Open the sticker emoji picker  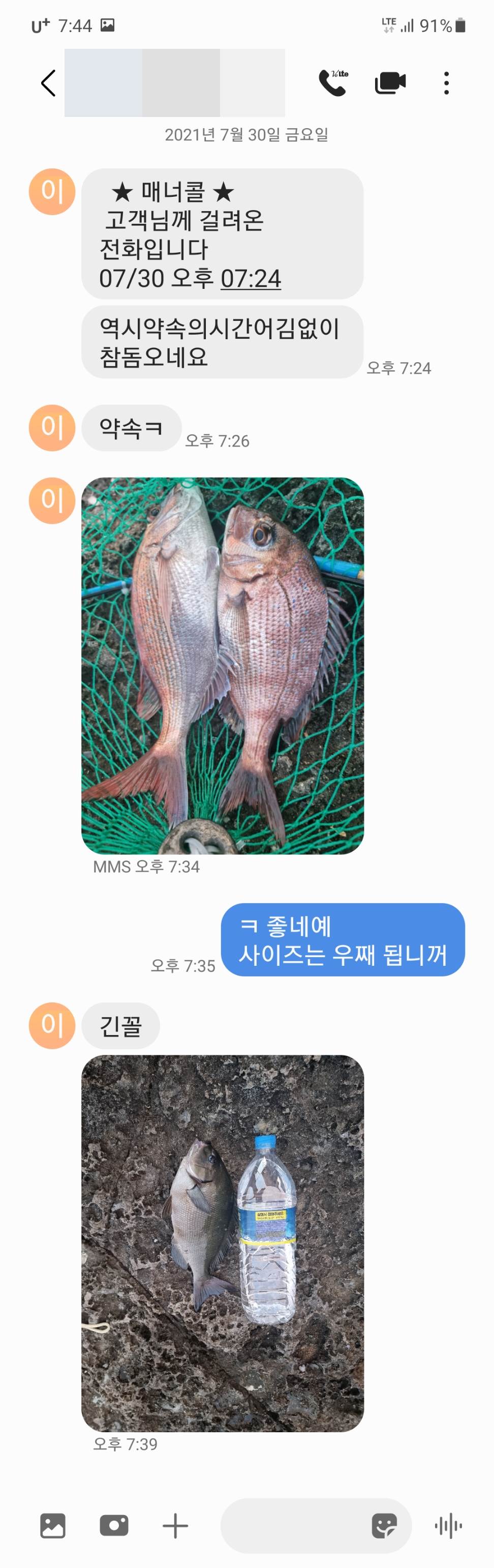pos(384,1525)
